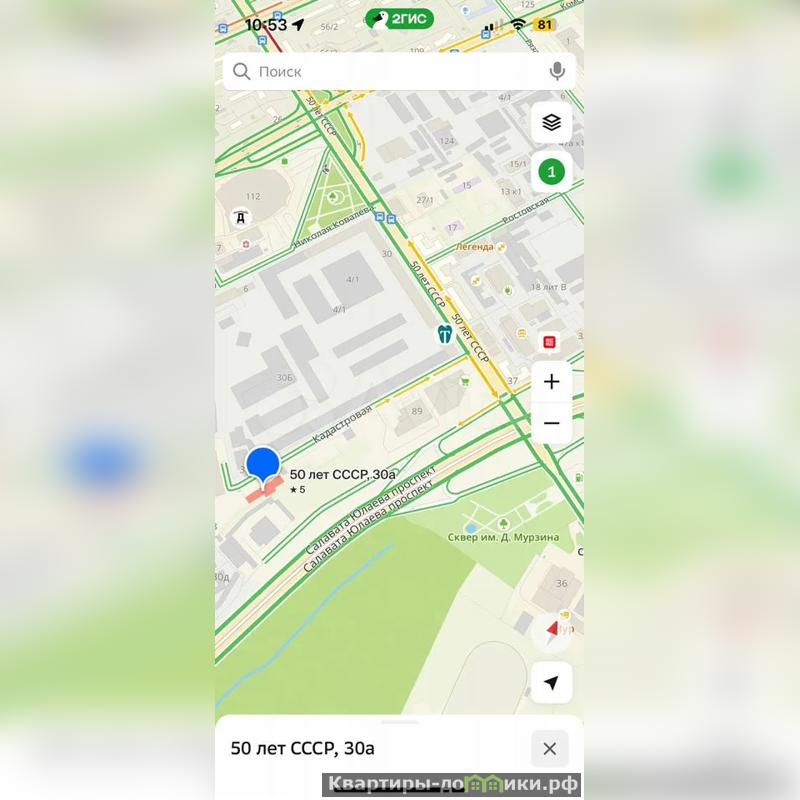Open the dental clinic marker on the map
Viewport: 800px width, 800px height.
click(444, 334)
